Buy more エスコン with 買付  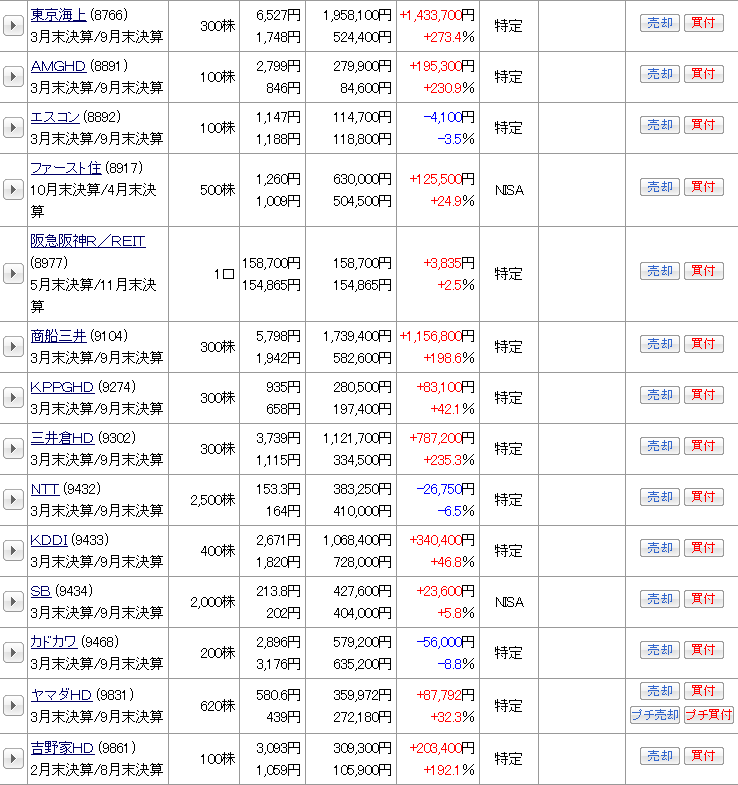pyautogui.click(x=703, y=125)
